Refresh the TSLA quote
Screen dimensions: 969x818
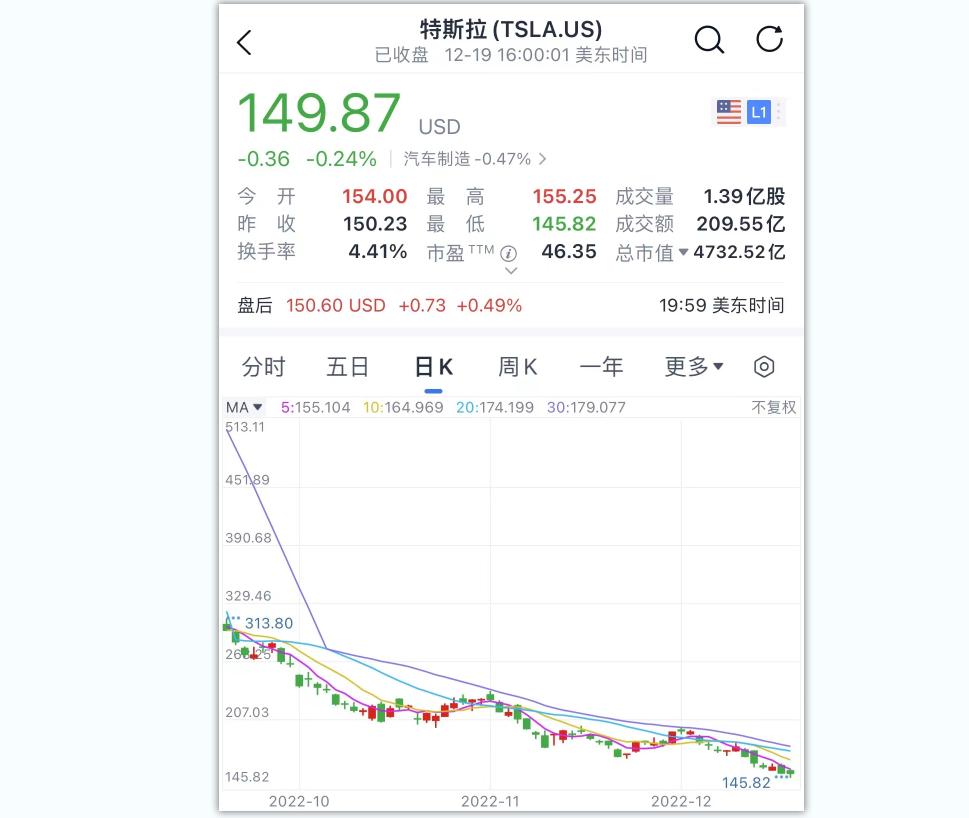click(769, 40)
